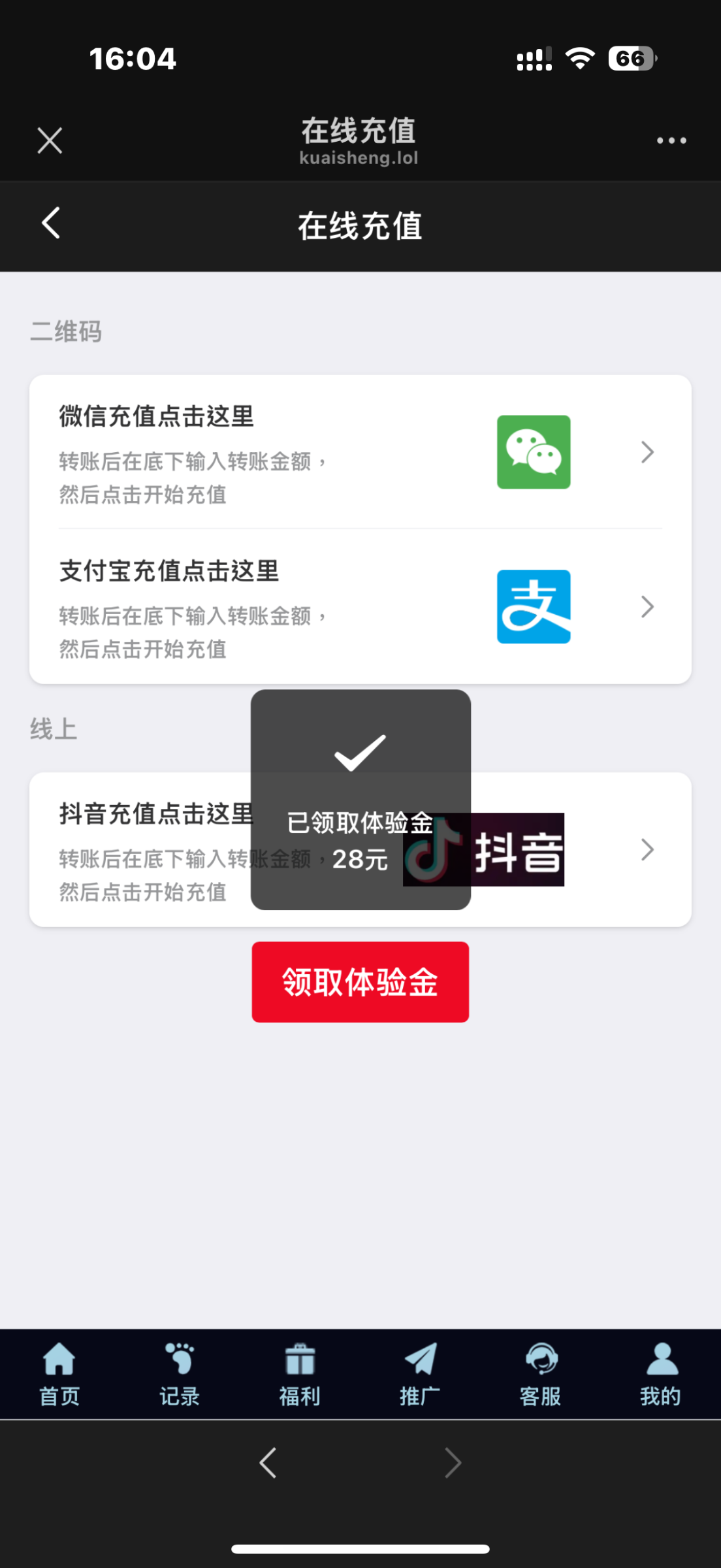The image size is (721, 1568).
Task: Open 微信充值点击这里 row
Action: (x=359, y=452)
